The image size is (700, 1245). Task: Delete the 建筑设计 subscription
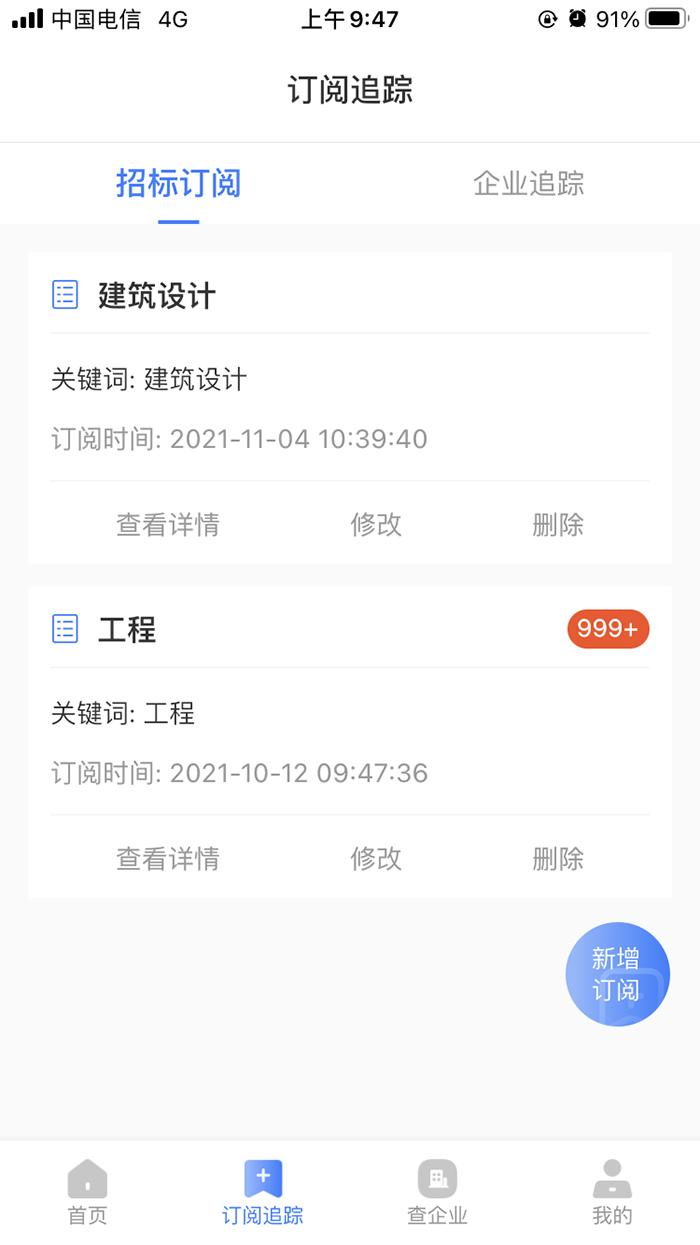tap(558, 524)
